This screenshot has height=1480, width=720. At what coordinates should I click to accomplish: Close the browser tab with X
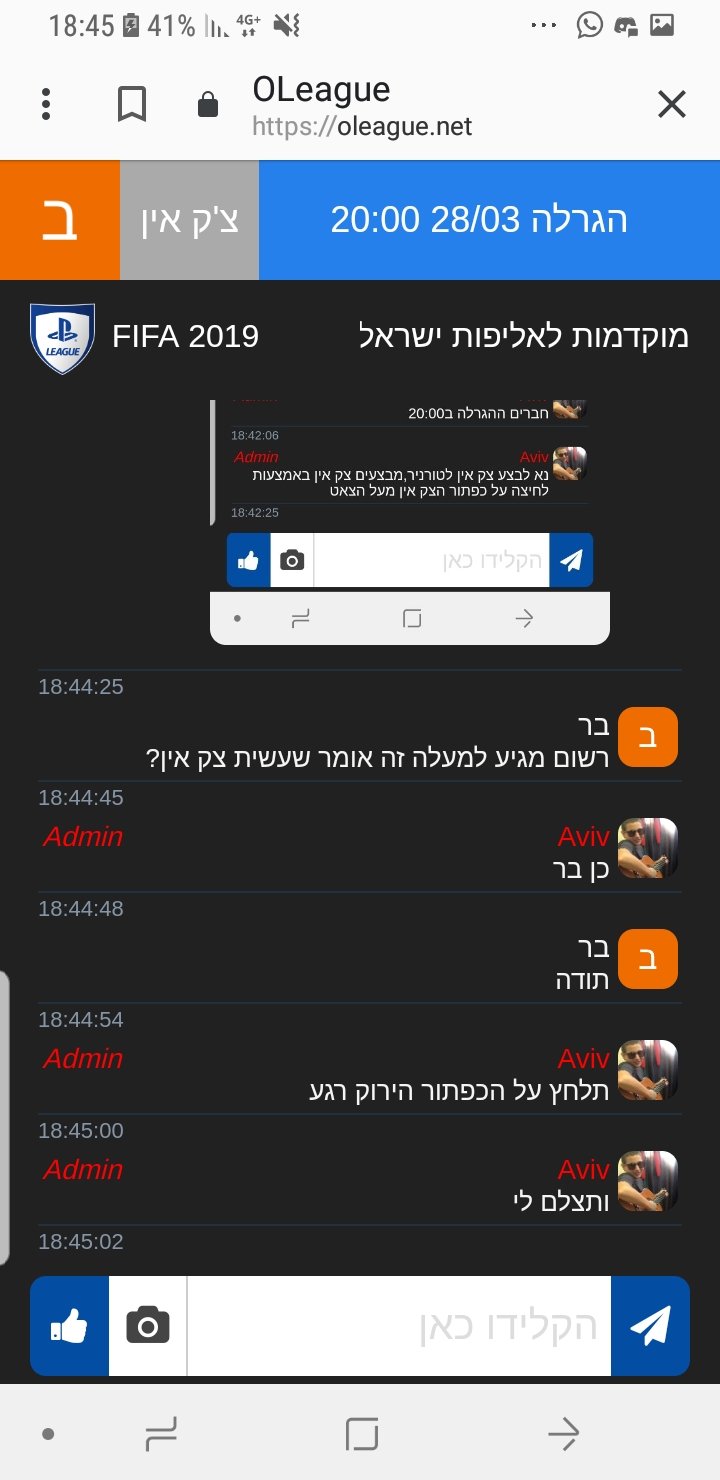[672, 104]
